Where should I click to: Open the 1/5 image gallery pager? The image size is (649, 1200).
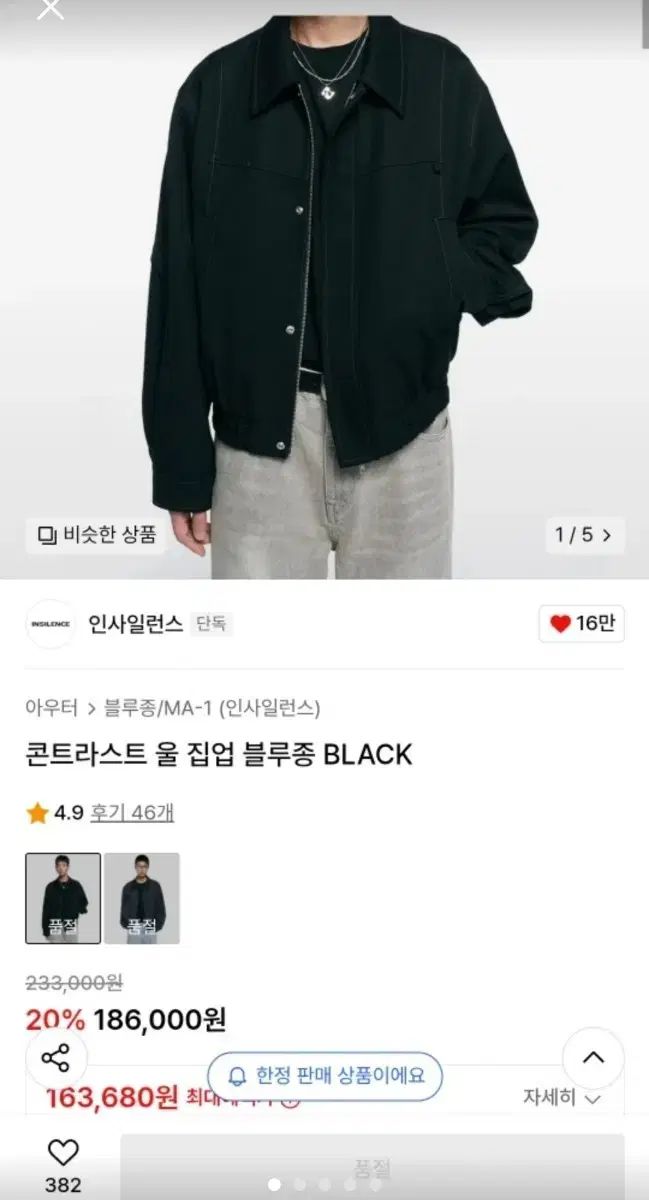point(583,535)
